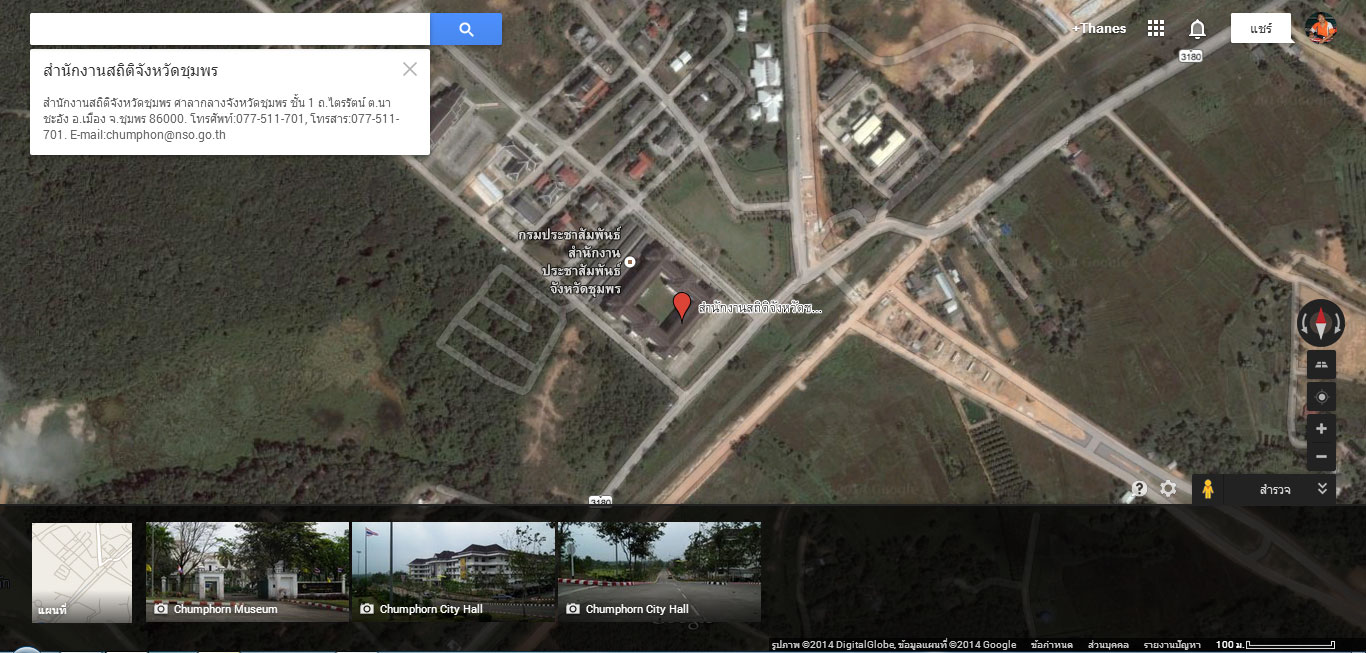The width and height of the screenshot is (1366, 653).
Task: Close the place info card
Action: [410, 69]
